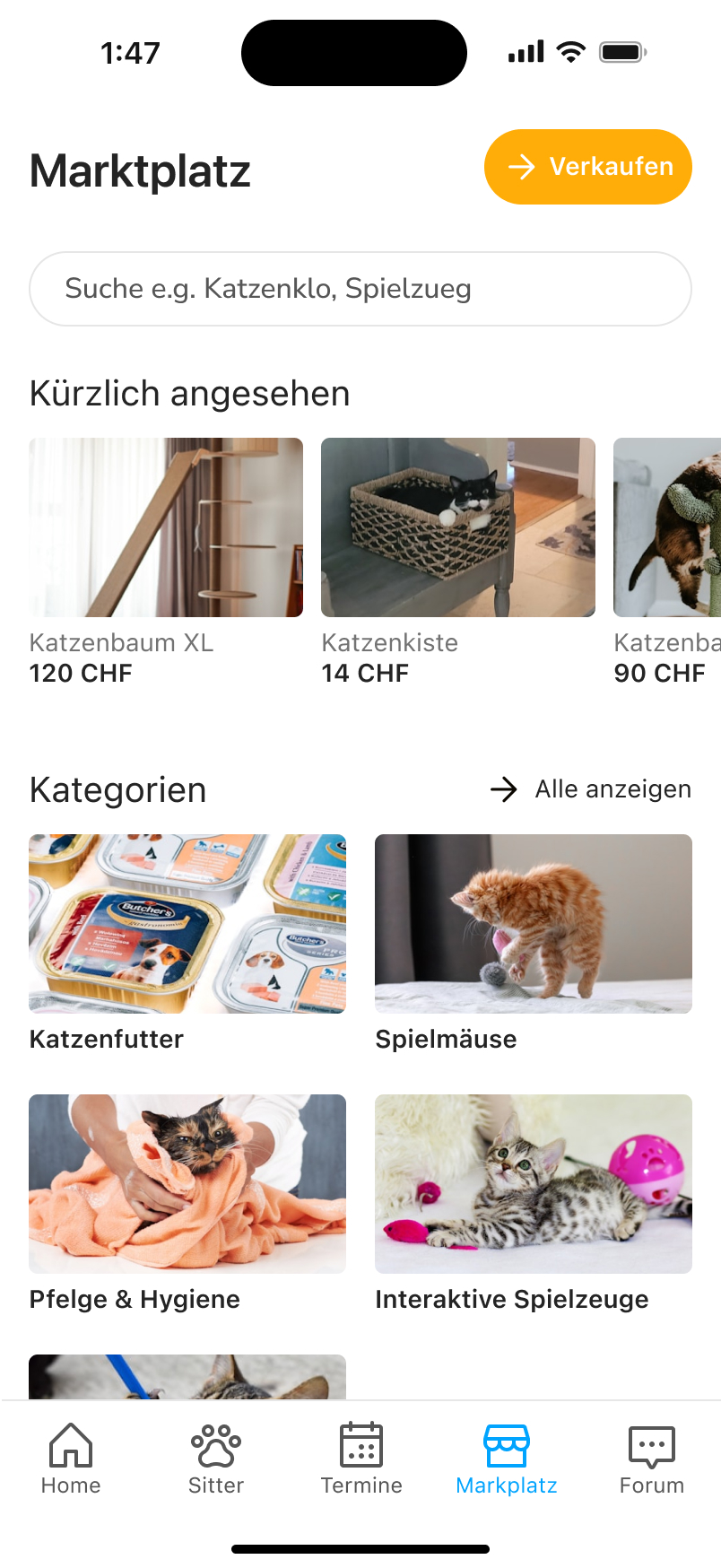Image resolution: width=721 pixels, height=1568 pixels.
Task: Open Alle anzeigen to see all categories
Action: pos(612,789)
